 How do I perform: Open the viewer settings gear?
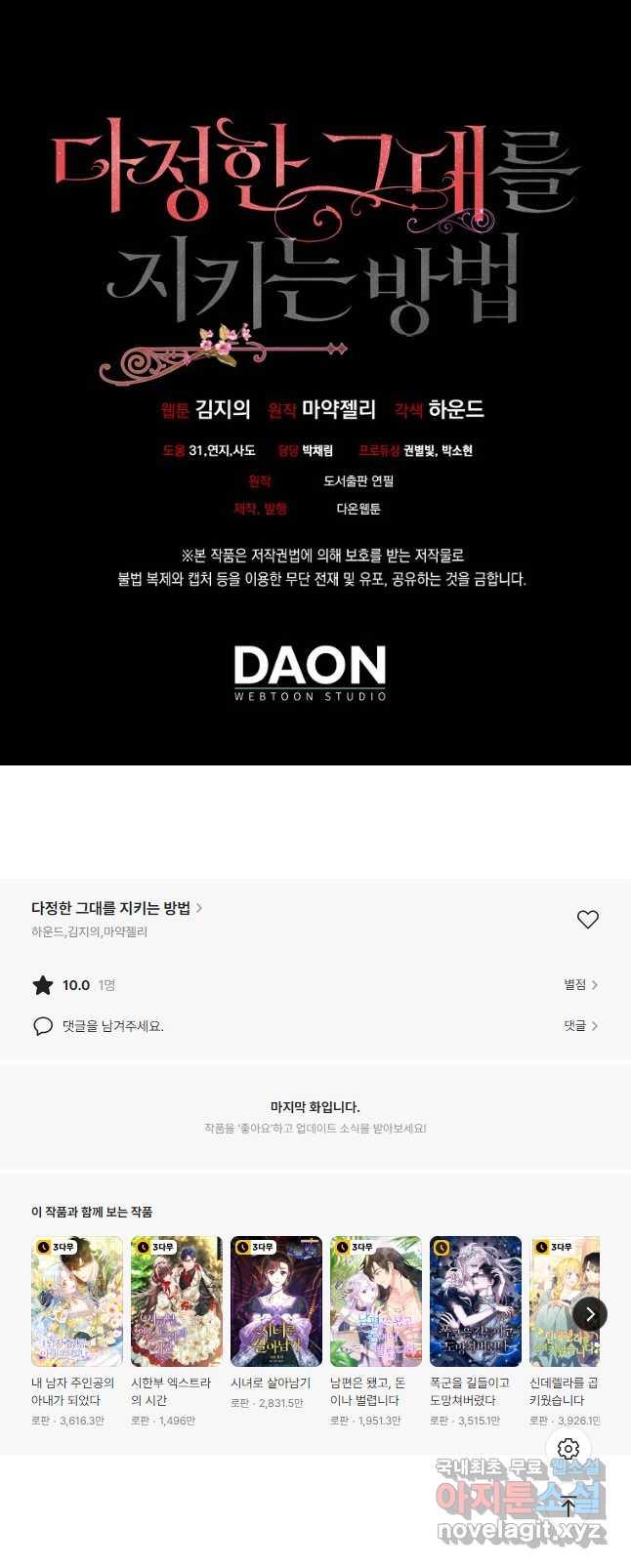coord(568,1449)
